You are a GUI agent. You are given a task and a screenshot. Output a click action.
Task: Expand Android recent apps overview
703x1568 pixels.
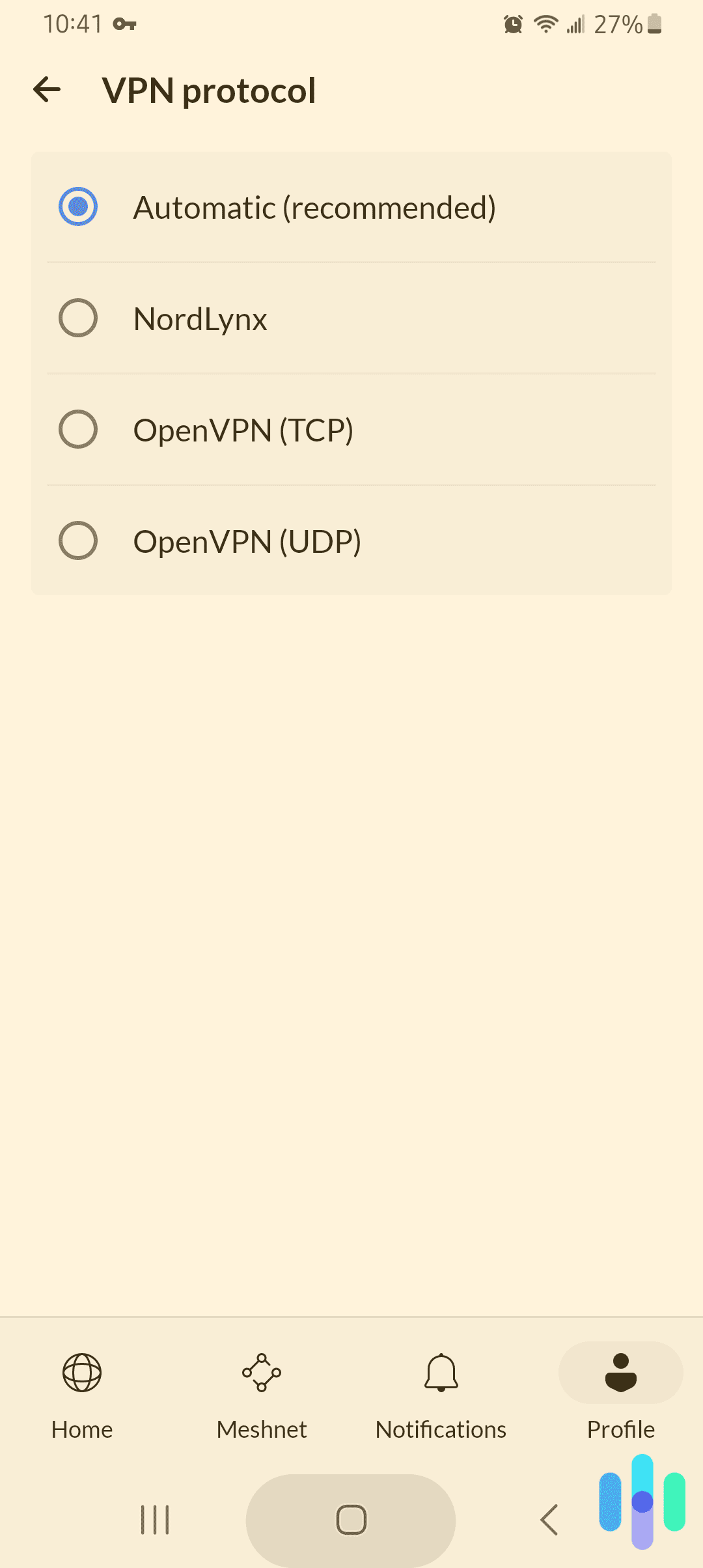(155, 1521)
